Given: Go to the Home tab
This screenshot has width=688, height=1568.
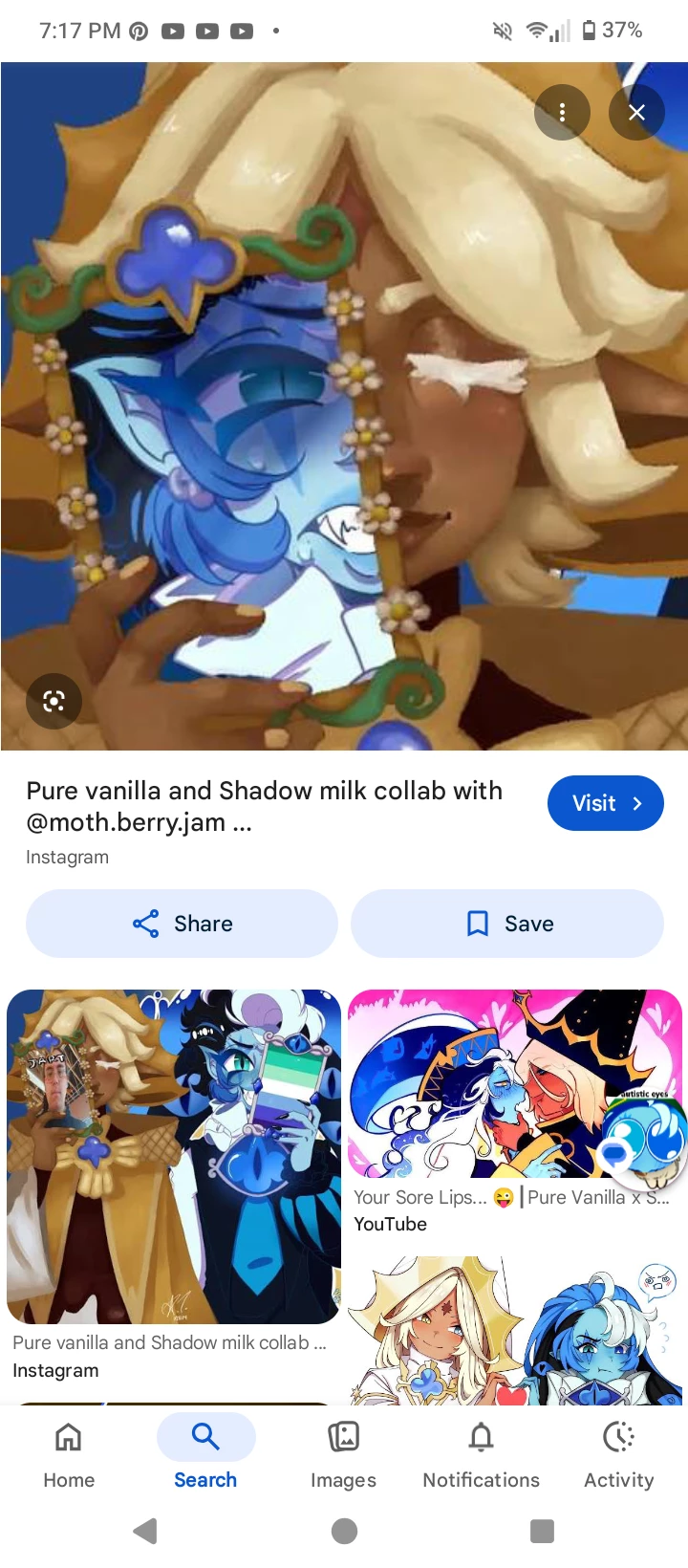Looking at the screenshot, I should pos(69,1454).
